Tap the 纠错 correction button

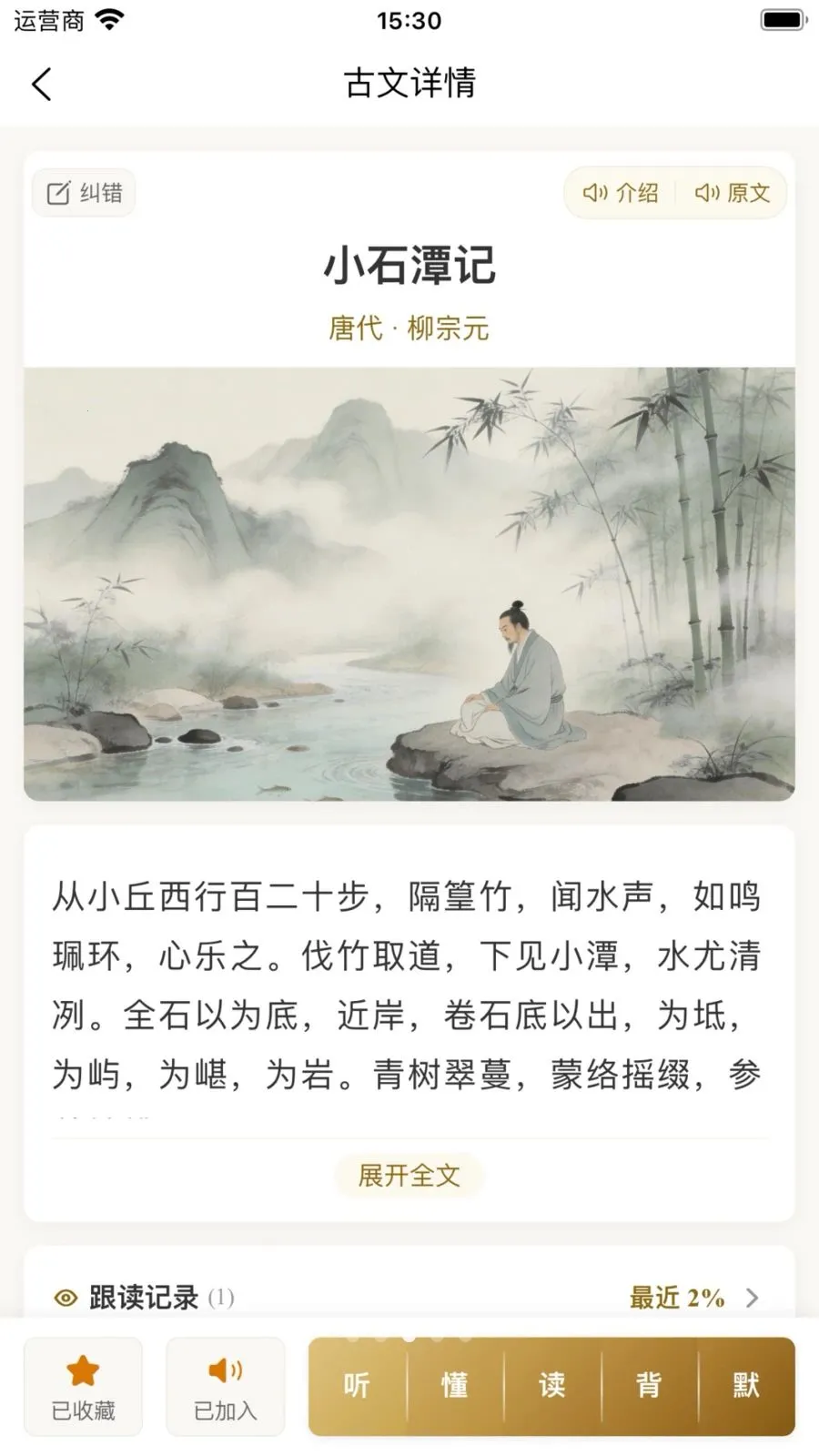coord(84,193)
